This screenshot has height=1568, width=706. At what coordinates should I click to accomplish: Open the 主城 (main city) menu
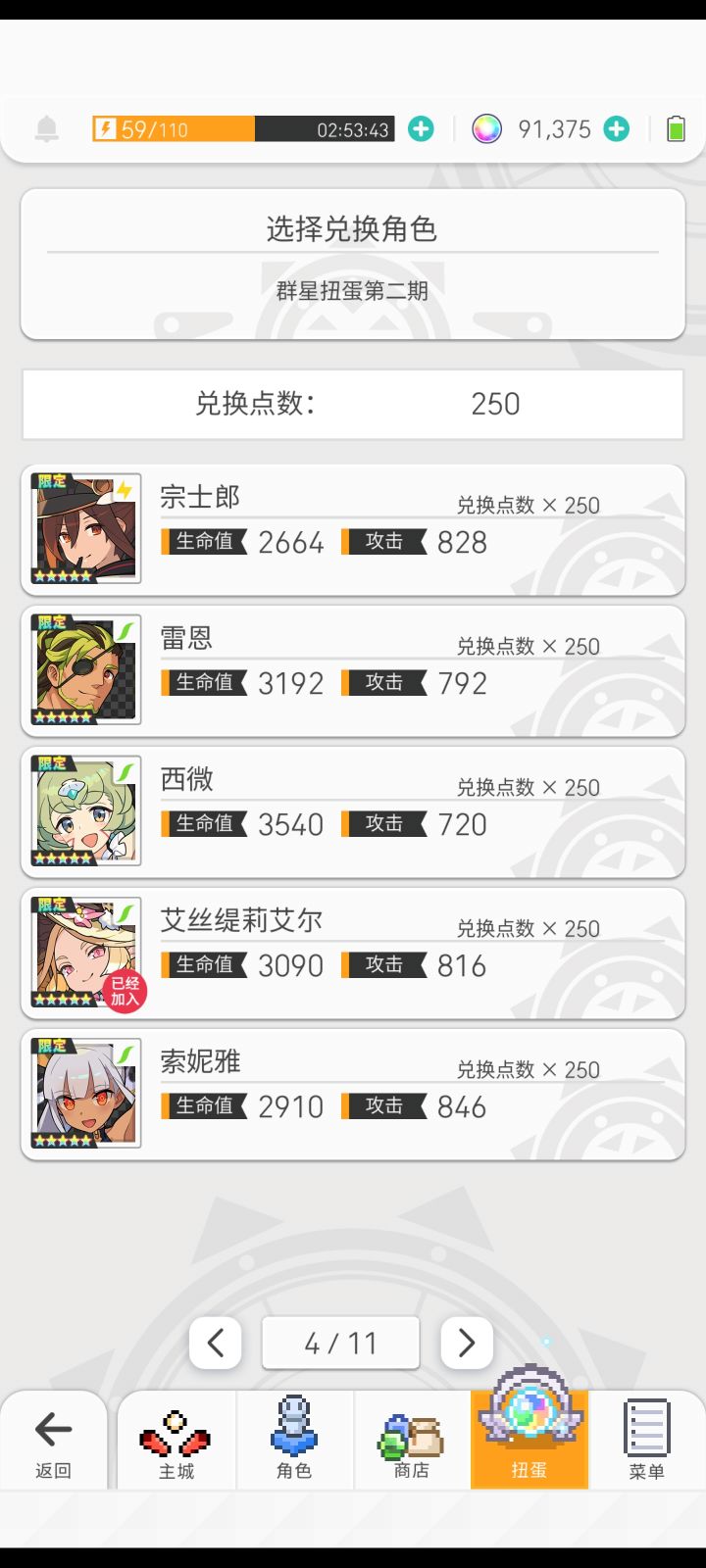click(x=177, y=1441)
